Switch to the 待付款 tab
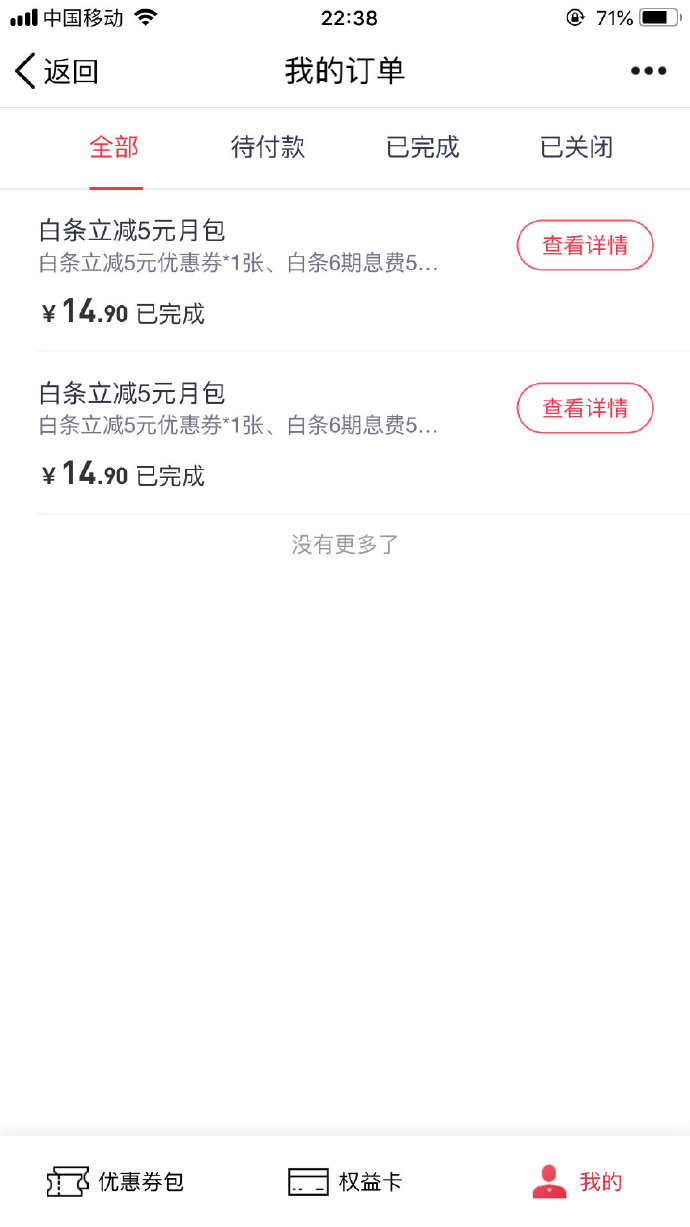This screenshot has height=1227, width=690. coord(268,148)
